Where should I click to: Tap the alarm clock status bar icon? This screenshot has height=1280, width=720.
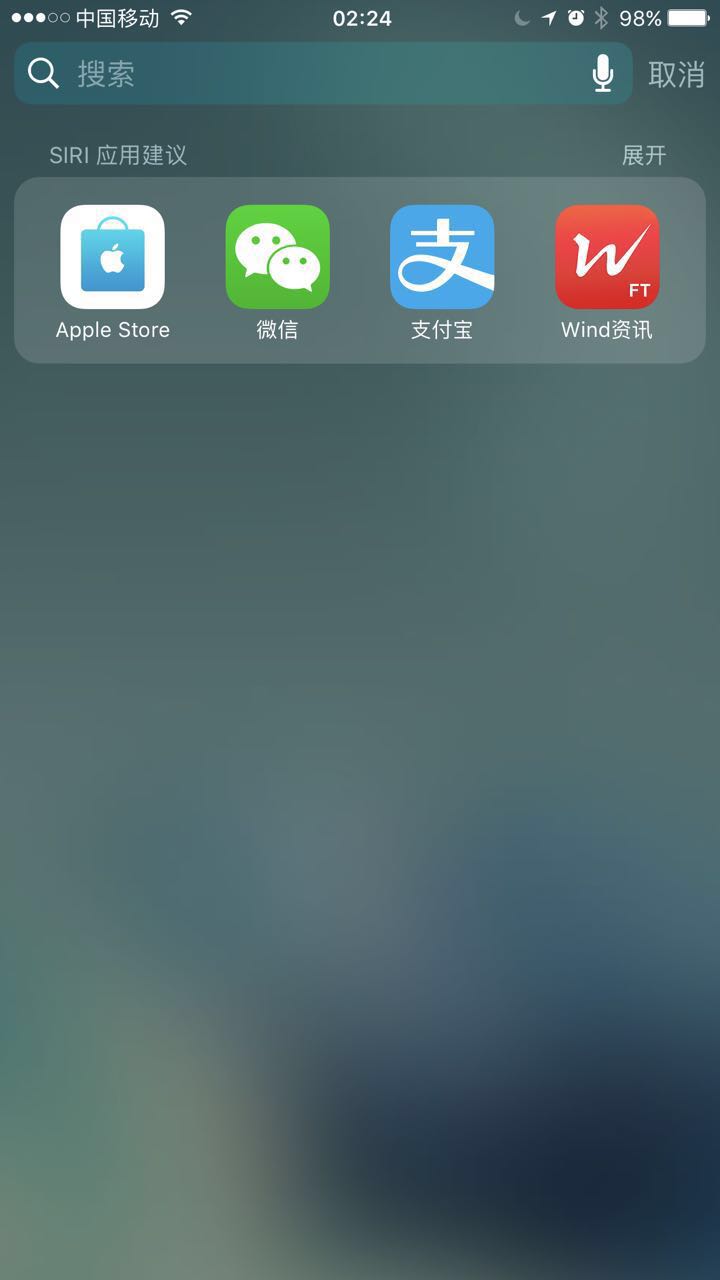(x=576, y=16)
